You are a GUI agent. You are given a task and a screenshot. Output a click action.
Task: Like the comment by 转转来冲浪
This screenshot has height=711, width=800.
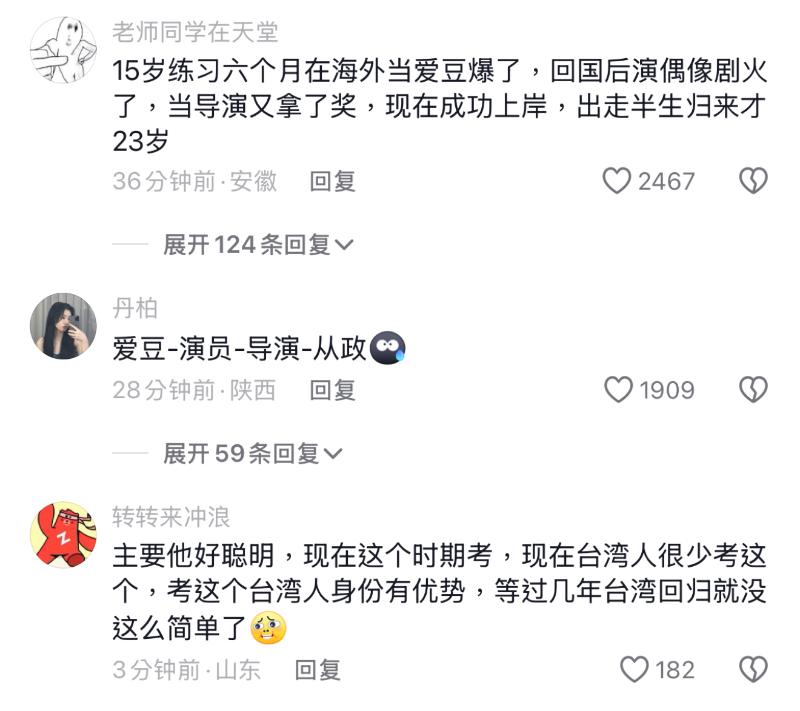(x=635, y=669)
